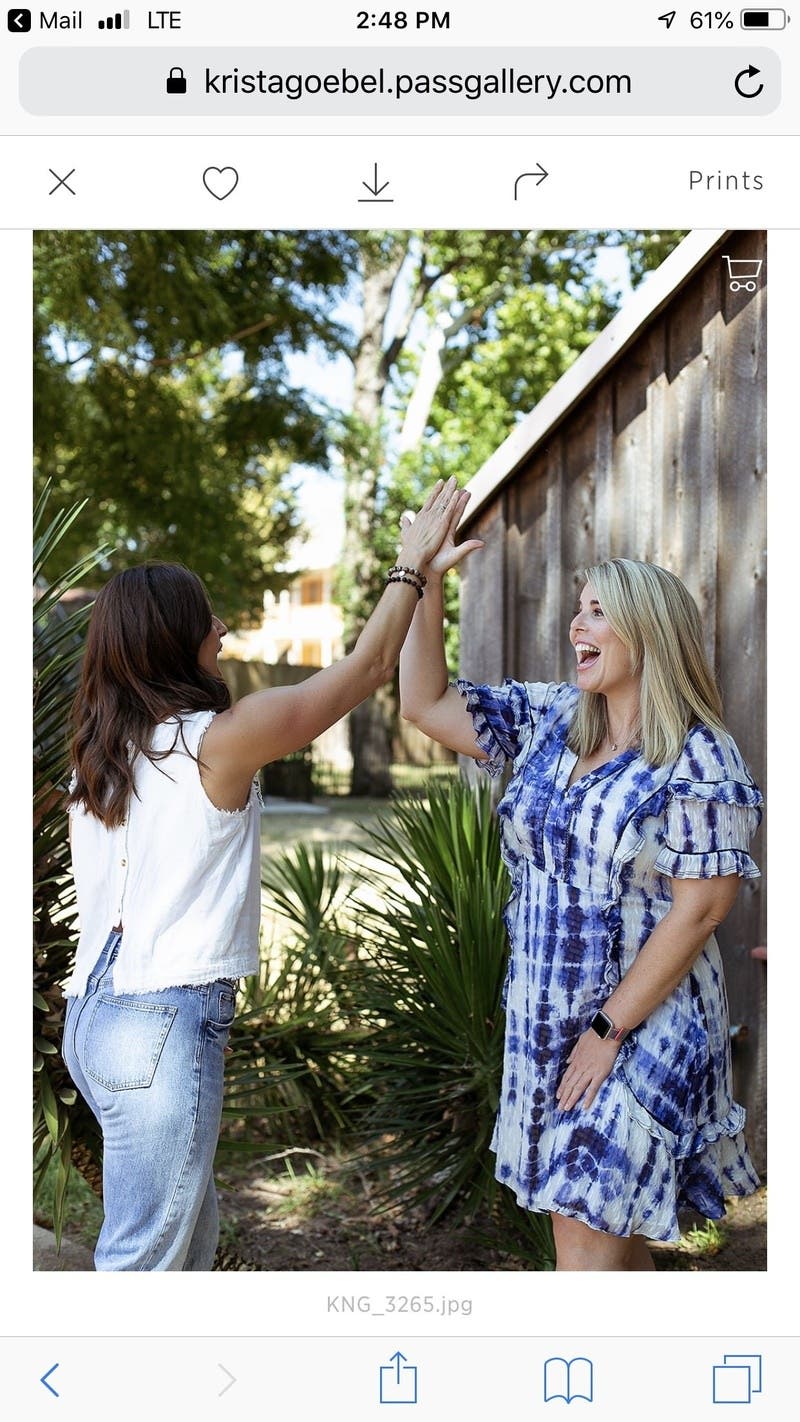Screen dimensions: 800x1422
Task: Open the Prints ordering option
Action: point(725,181)
